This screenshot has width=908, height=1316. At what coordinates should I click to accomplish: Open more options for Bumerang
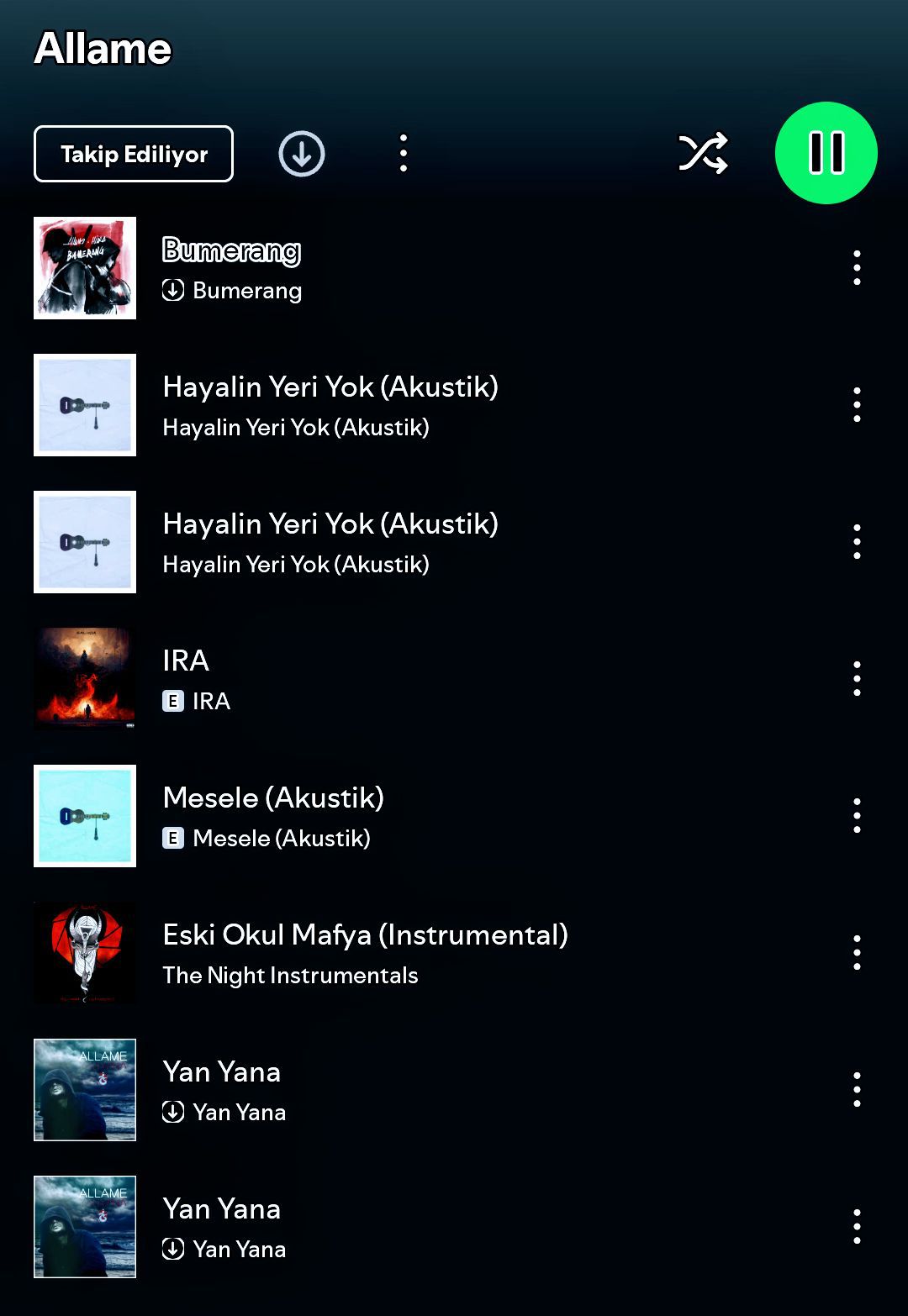pos(857,268)
